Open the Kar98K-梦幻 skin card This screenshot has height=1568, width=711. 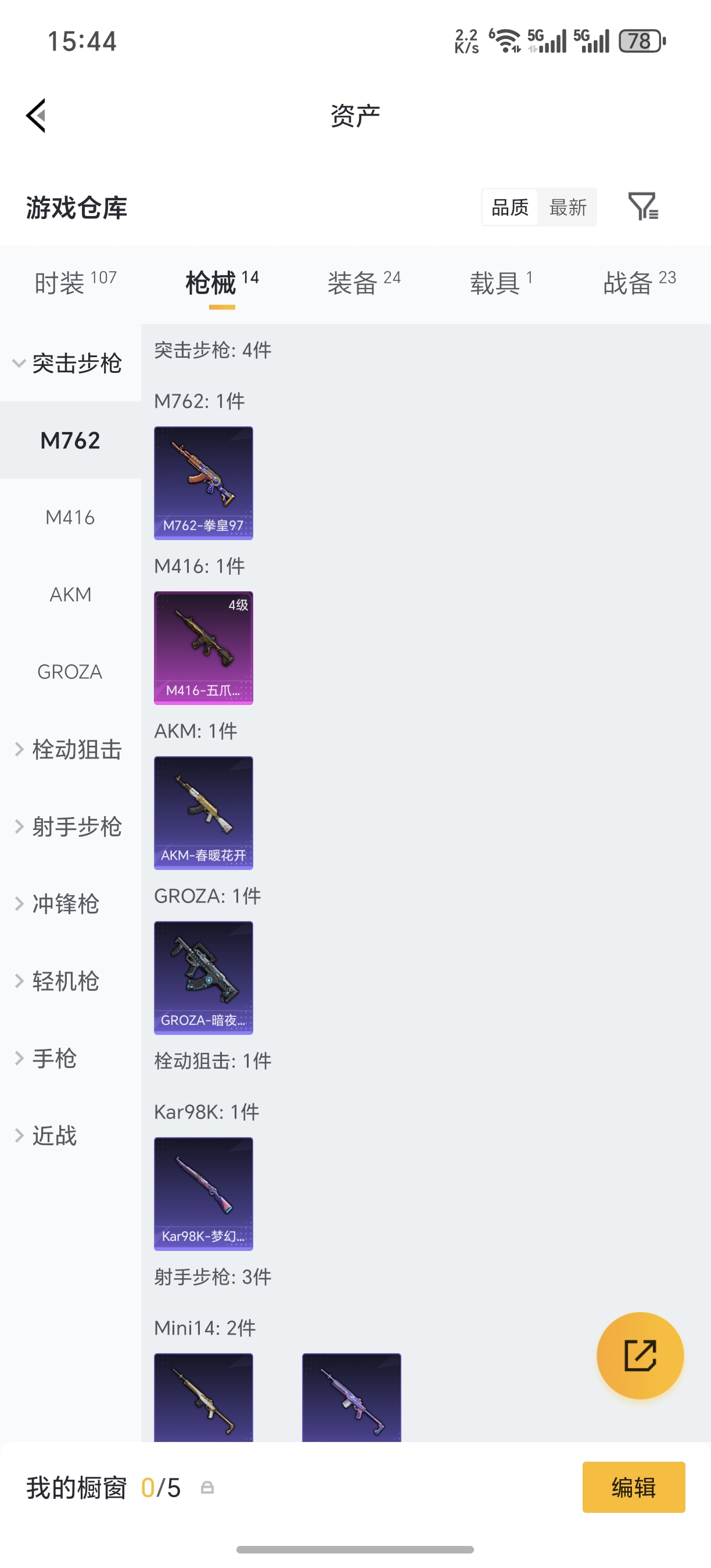(203, 1193)
